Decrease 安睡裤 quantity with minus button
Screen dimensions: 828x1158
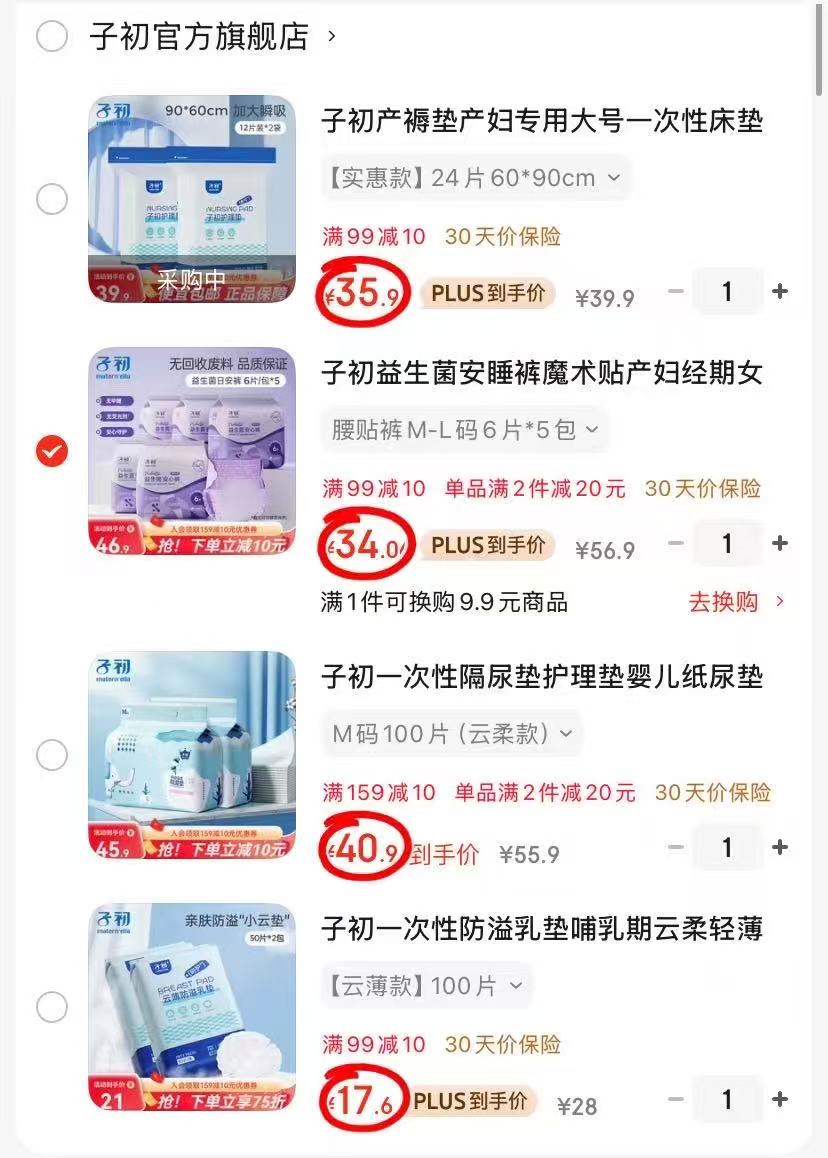677,543
